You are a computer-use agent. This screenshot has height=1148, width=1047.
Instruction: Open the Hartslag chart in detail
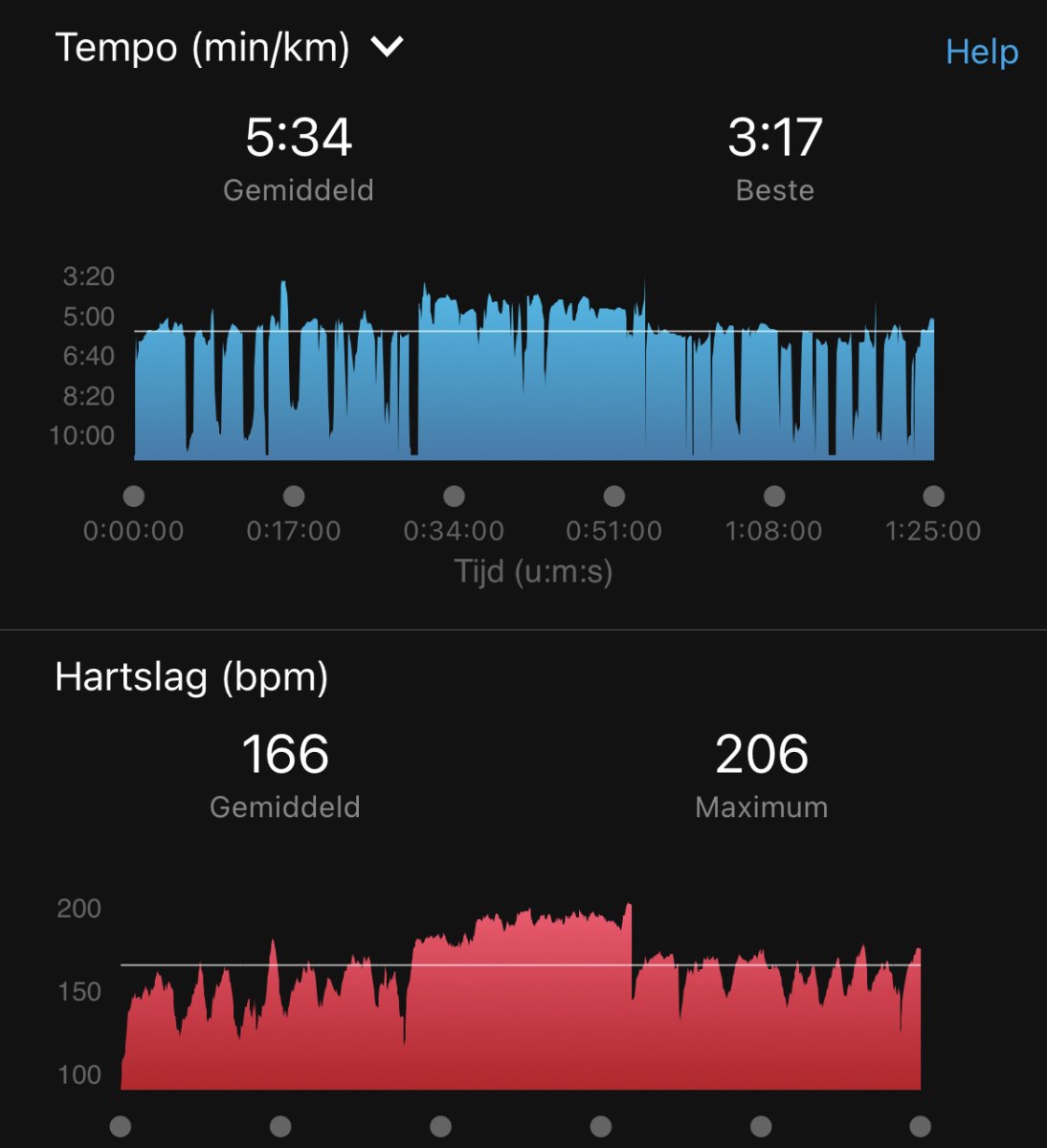[x=522, y=1004]
